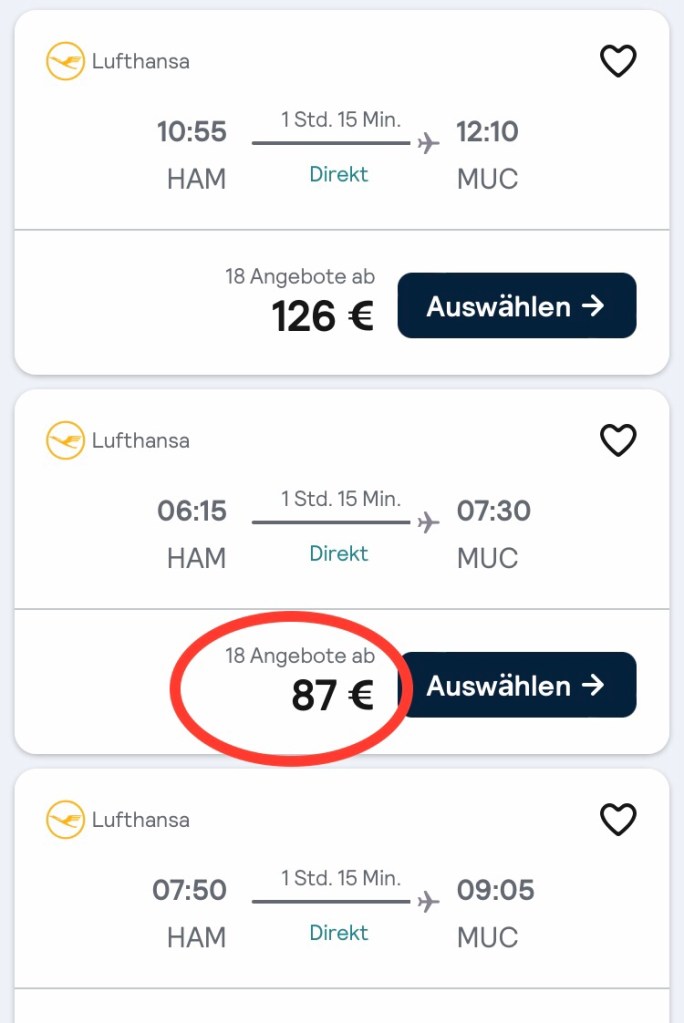Open the 06:15 HAM to MUC flight card

(340, 530)
